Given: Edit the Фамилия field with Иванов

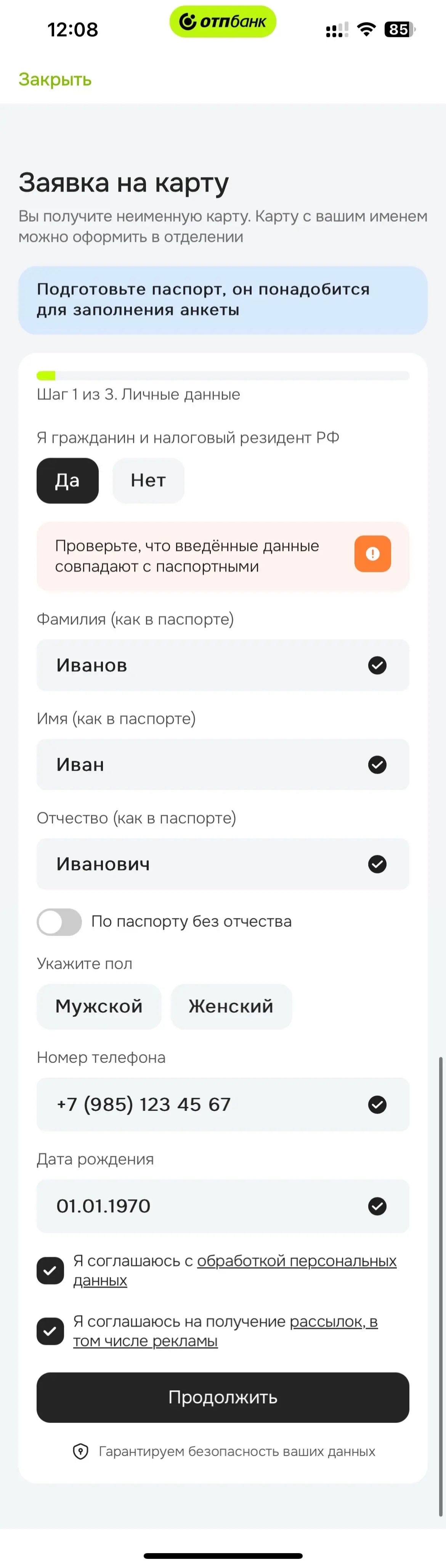Looking at the screenshot, I should 201,665.
